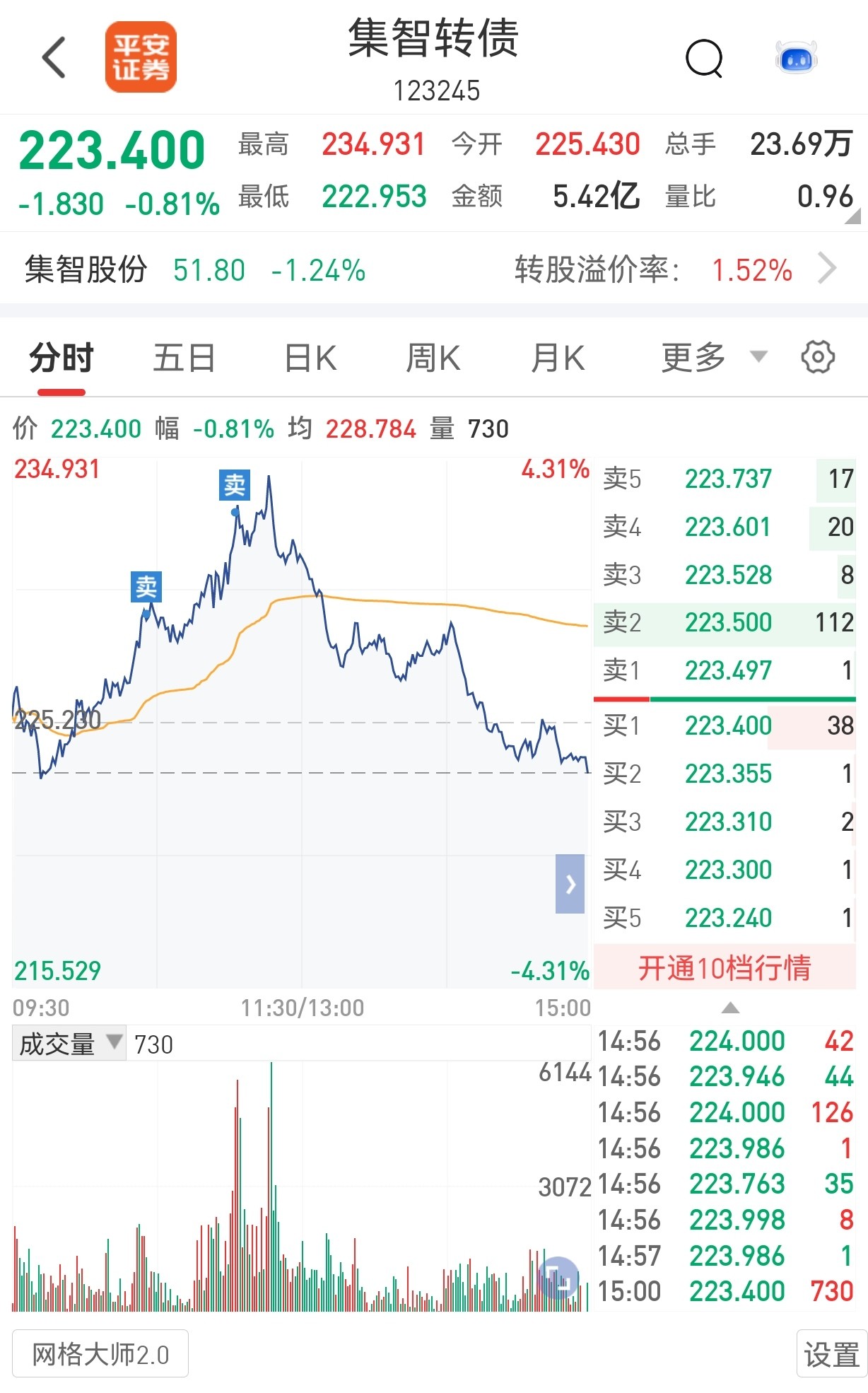Screen dimensions: 868x1393
Task: Open the search magnifier icon
Action: [705, 58]
